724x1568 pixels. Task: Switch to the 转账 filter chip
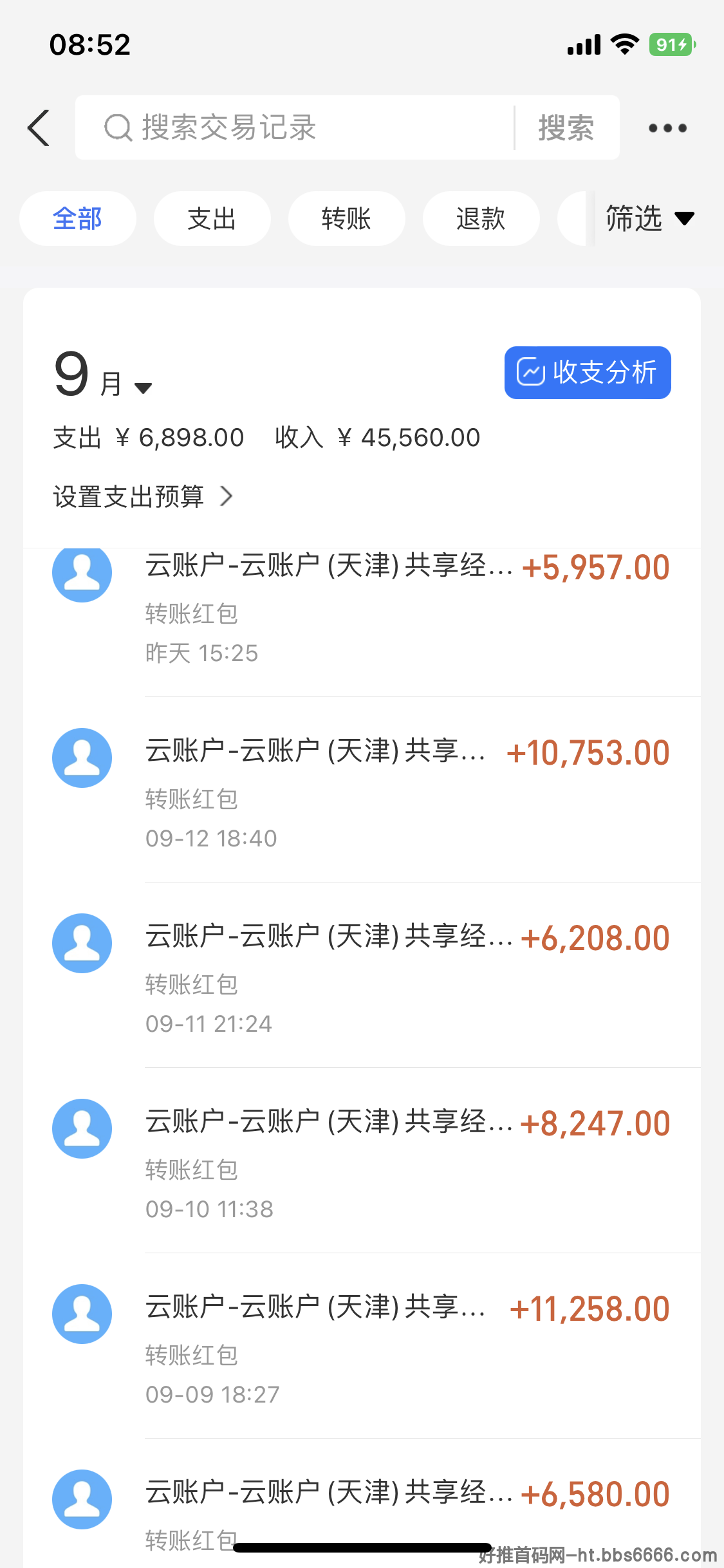click(x=346, y=218)
